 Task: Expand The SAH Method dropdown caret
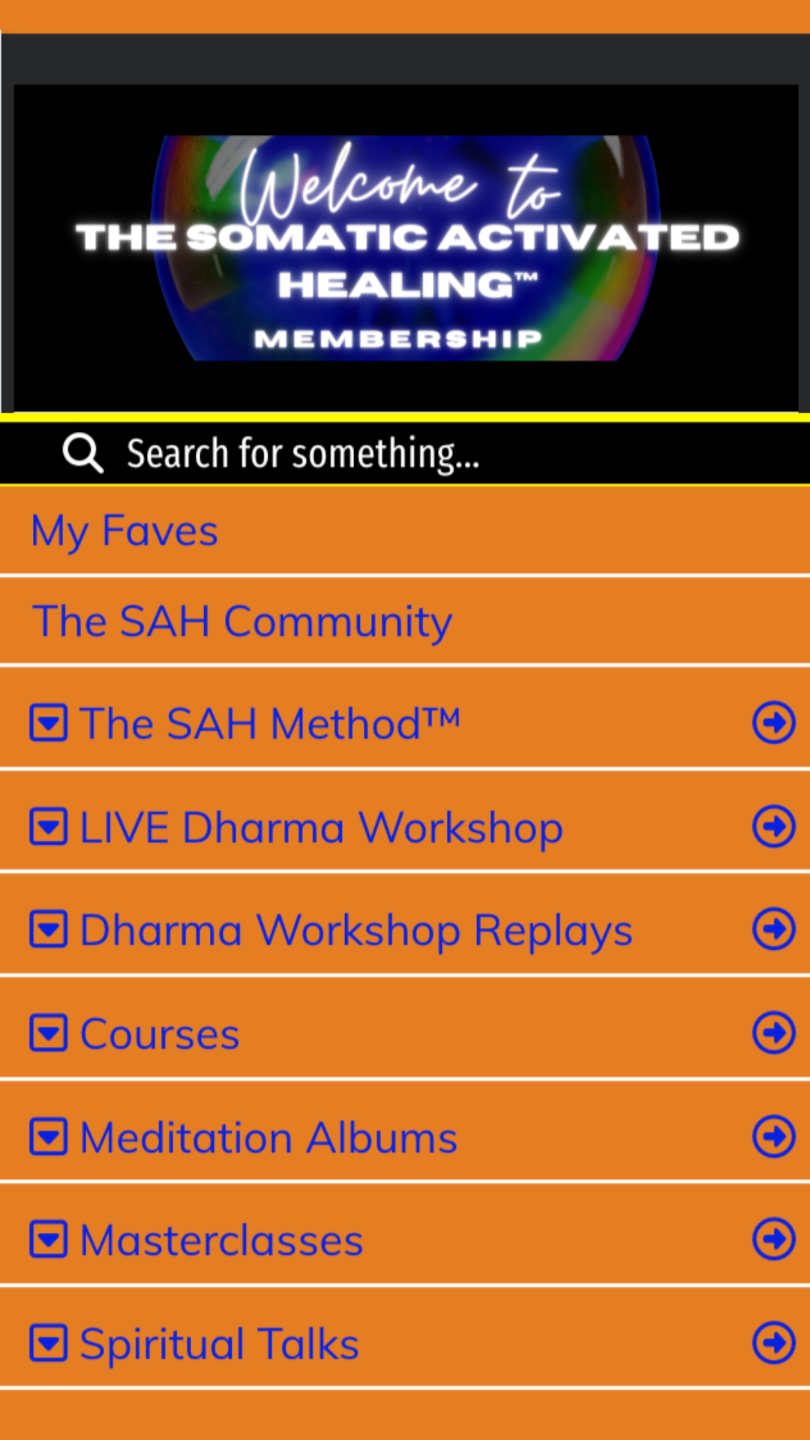tap(48, 722)
